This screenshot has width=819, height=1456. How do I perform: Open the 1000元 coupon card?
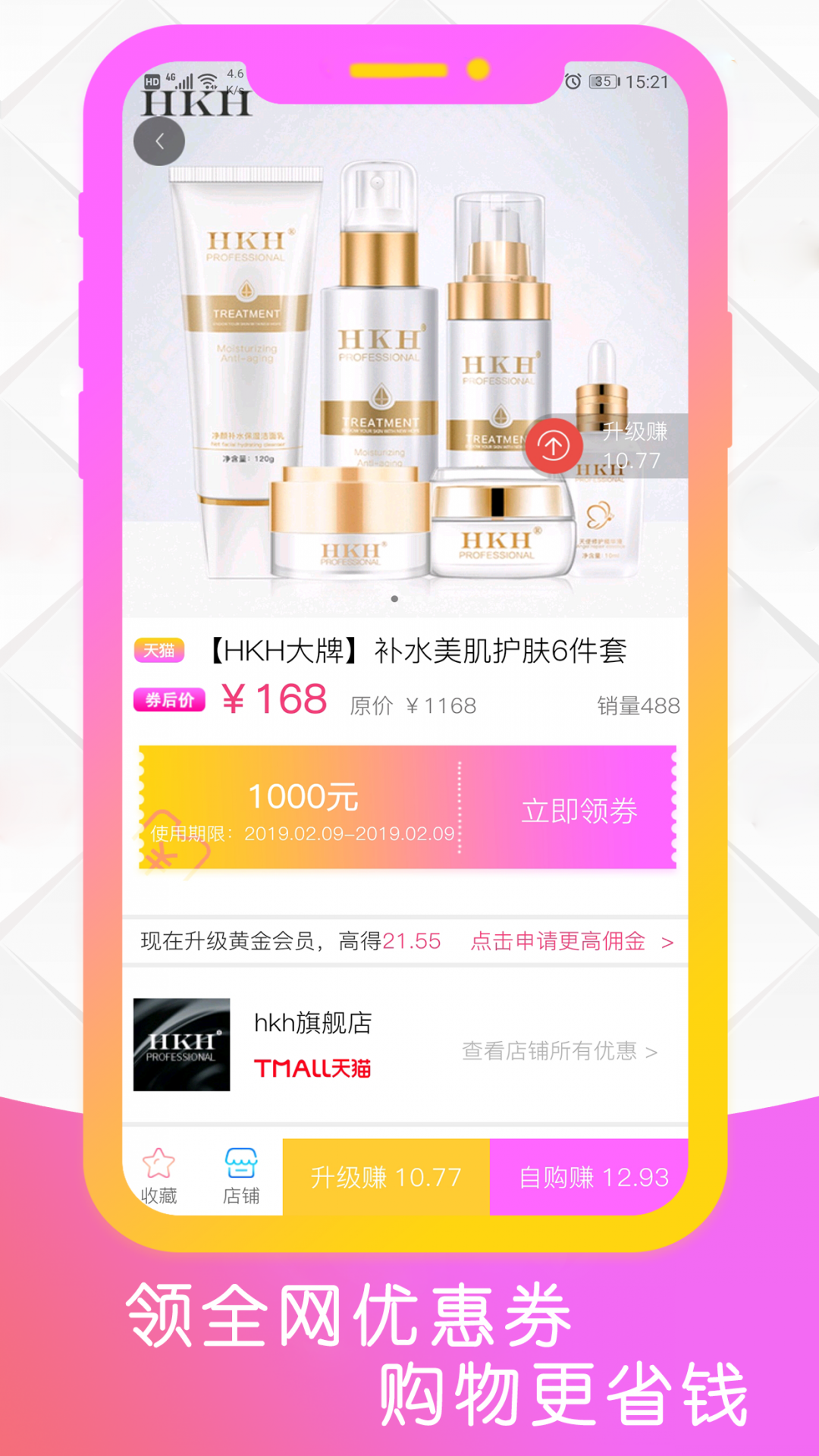(x=308, y=799)
